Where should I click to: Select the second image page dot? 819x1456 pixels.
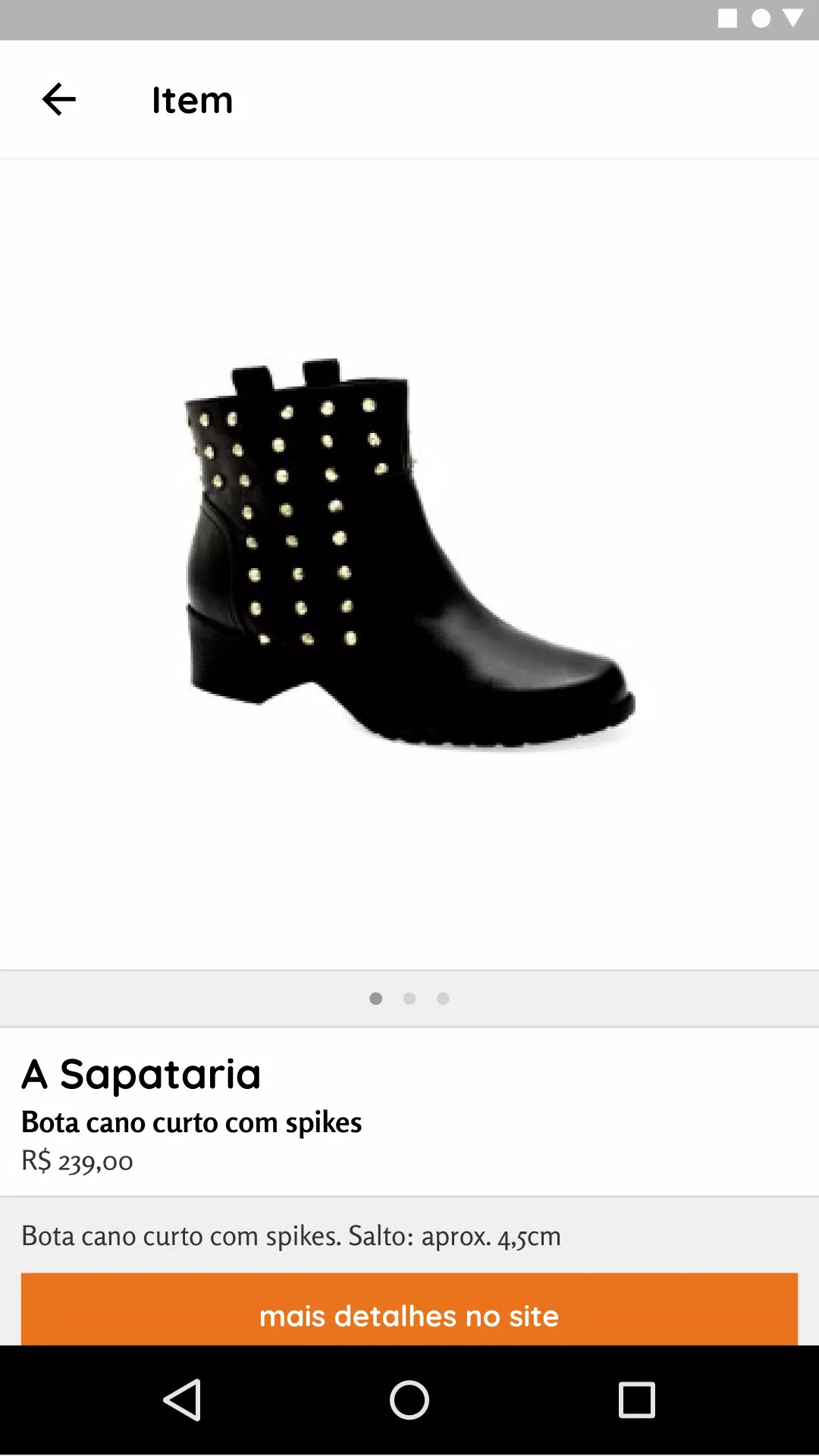pos(409,999)
